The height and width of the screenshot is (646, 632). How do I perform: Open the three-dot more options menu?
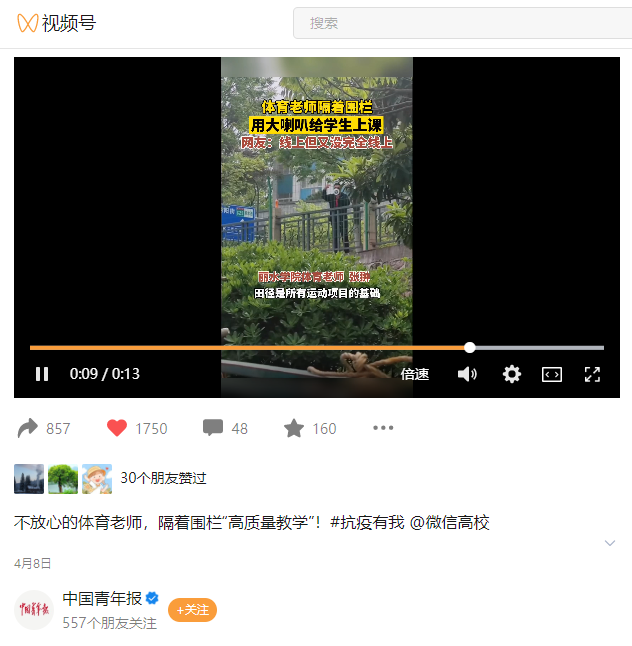click(x=383, y=428)
